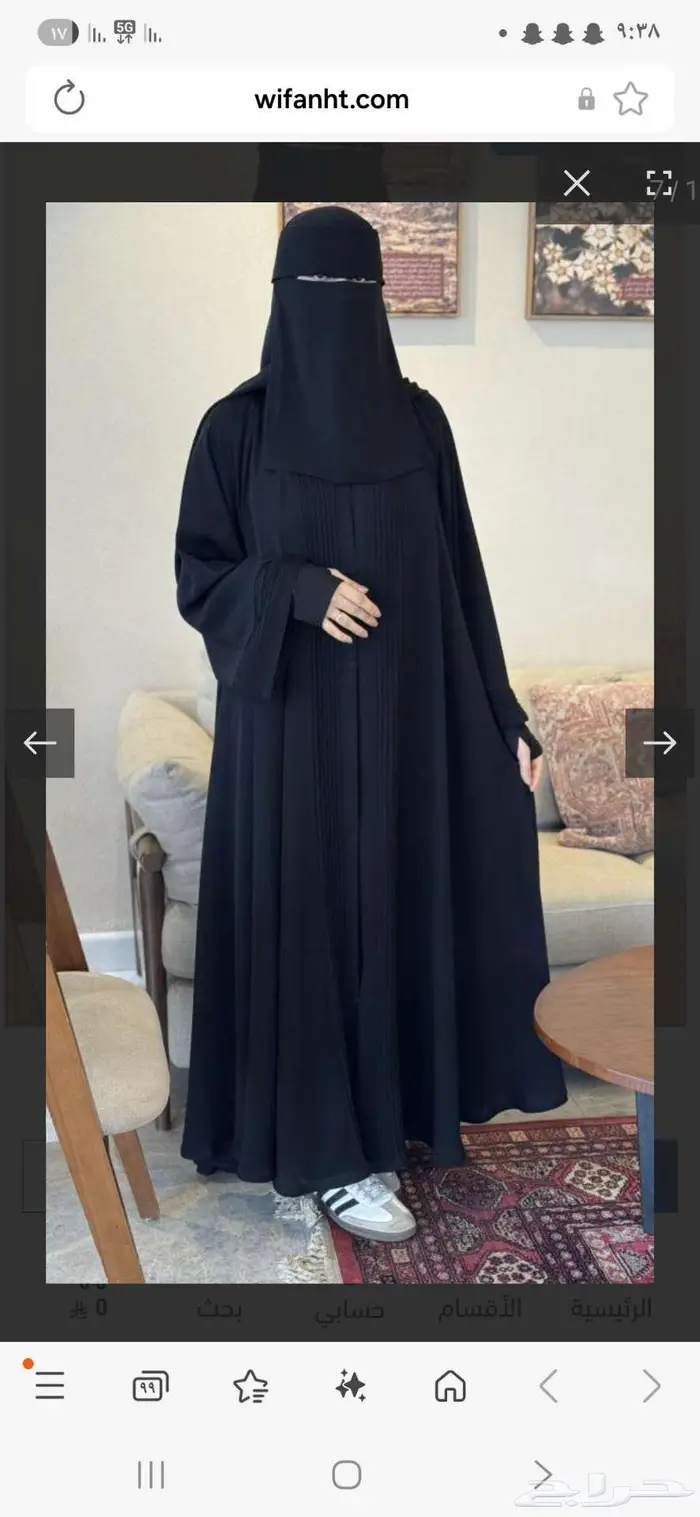Go back to the previous page
700x1517 pixels.
[x=549, y=1386]
